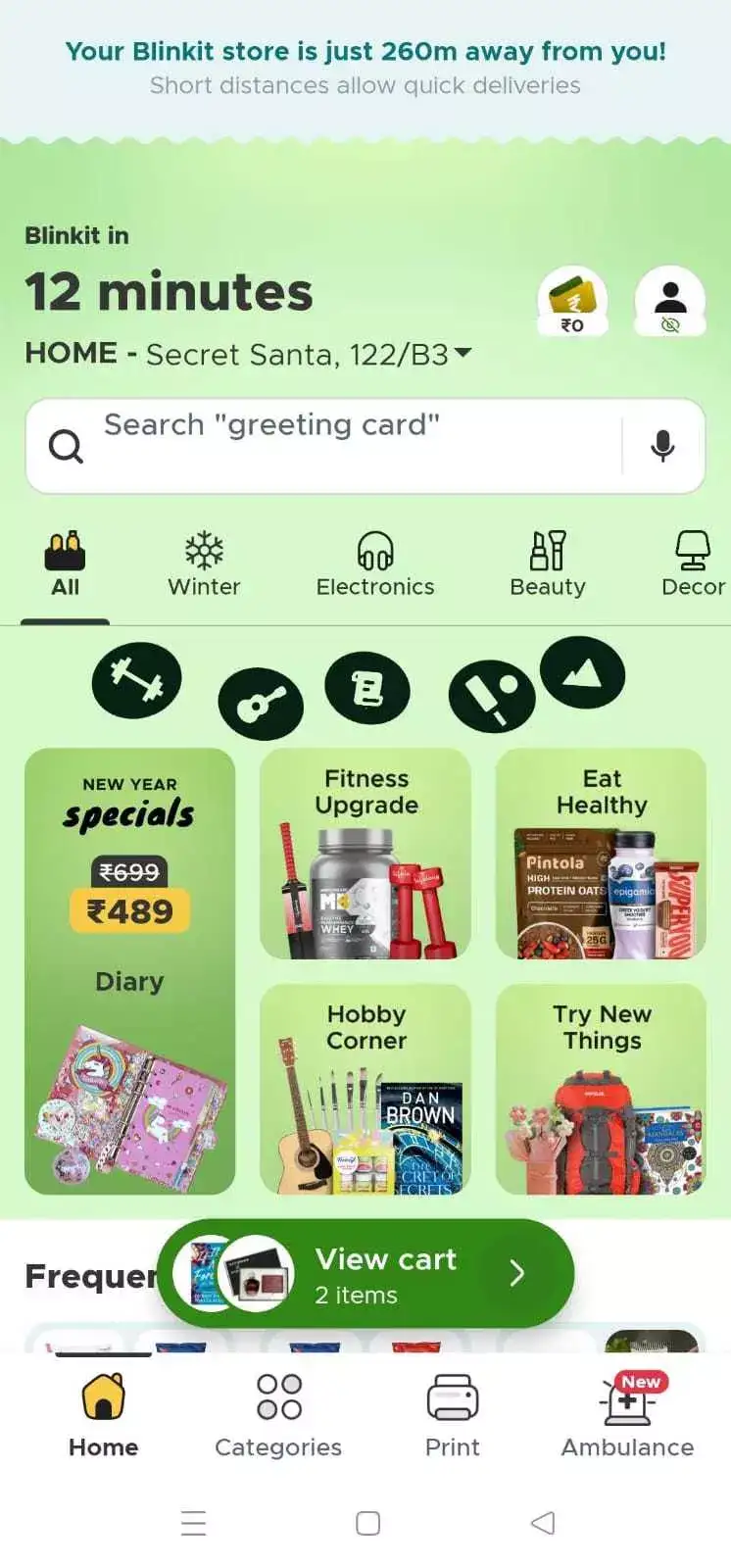
Task: Open the profile account icon
Action: pyautogui.click(x=670, y=301)
